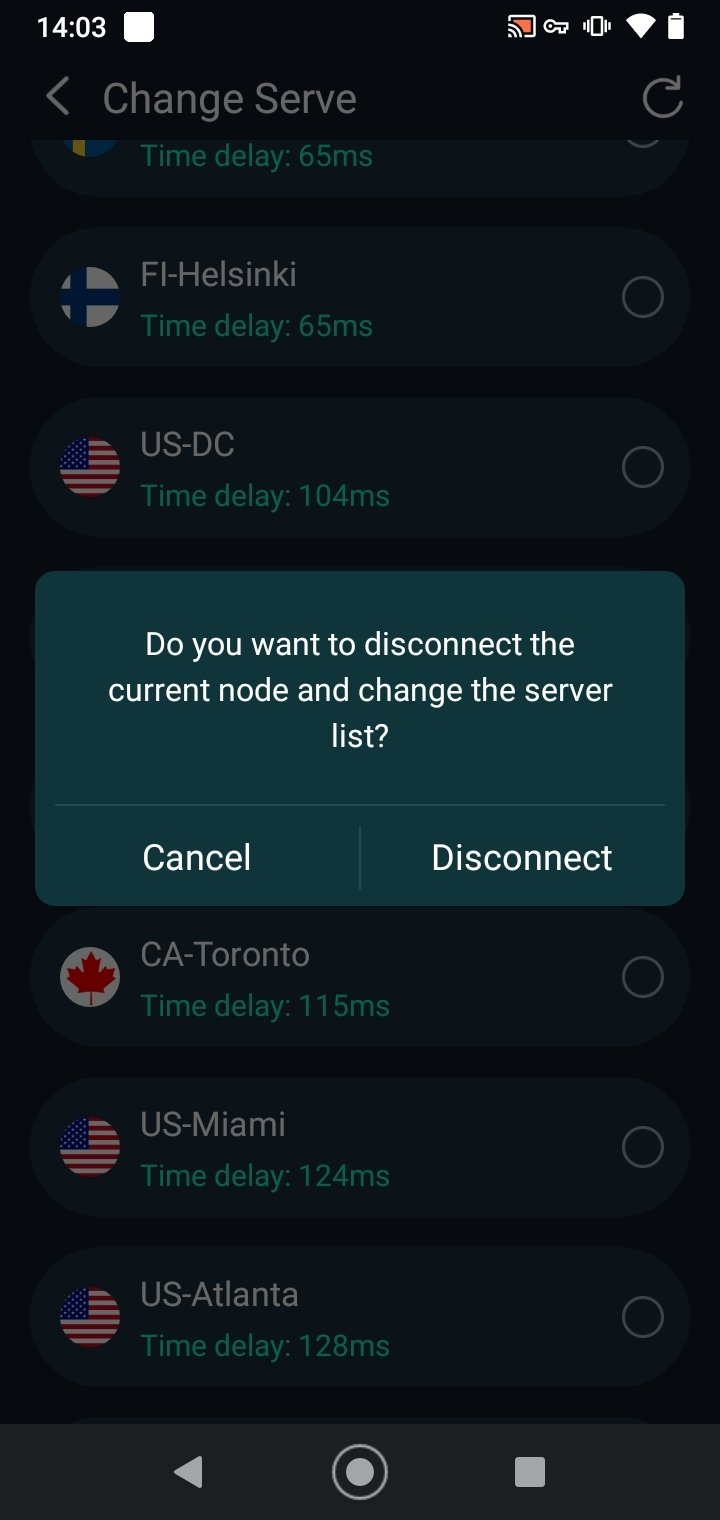This screenshot has width=720, height=1520.
Task: Refresh the server list
Action: pyautogui.click(x=661, y=98)
